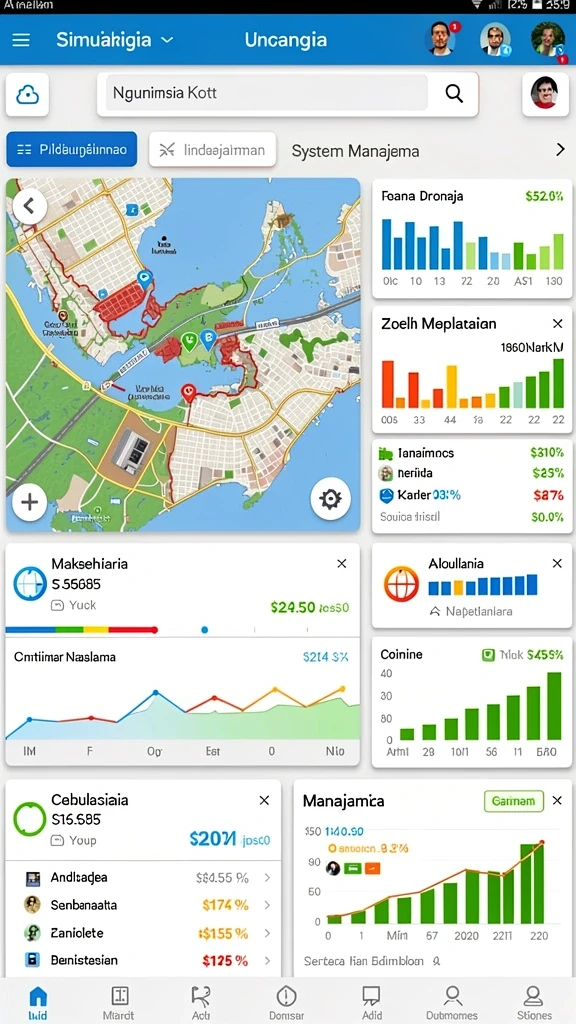Tap the magnifier search icon
Image resolution: width=576 pixels, height=1024 pixels.
pos(455,93)
